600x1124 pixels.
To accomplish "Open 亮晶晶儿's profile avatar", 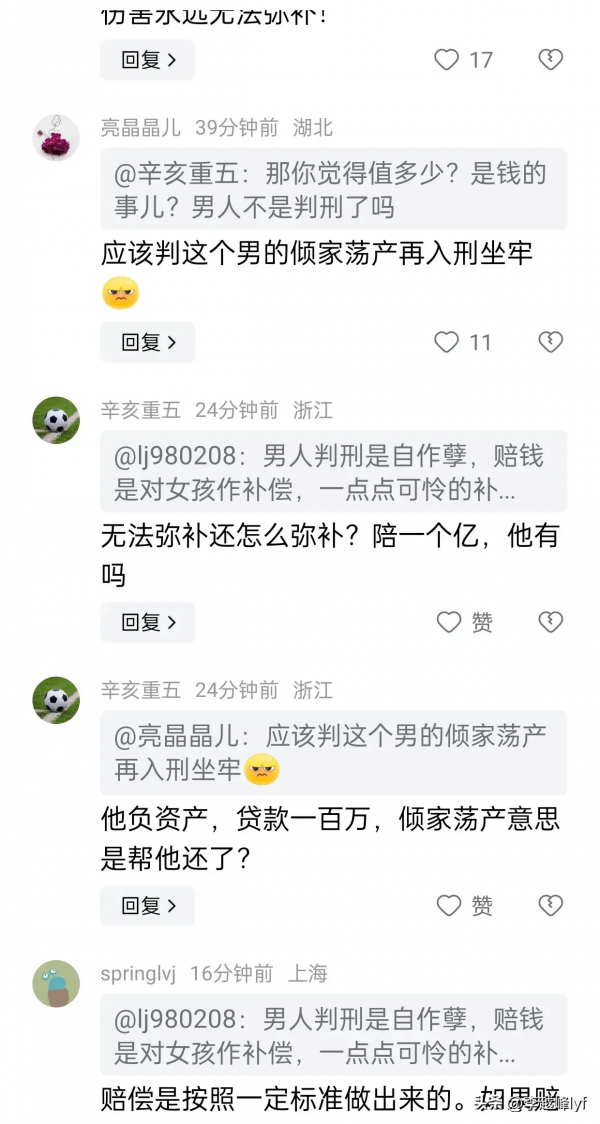I will (56, 137).
